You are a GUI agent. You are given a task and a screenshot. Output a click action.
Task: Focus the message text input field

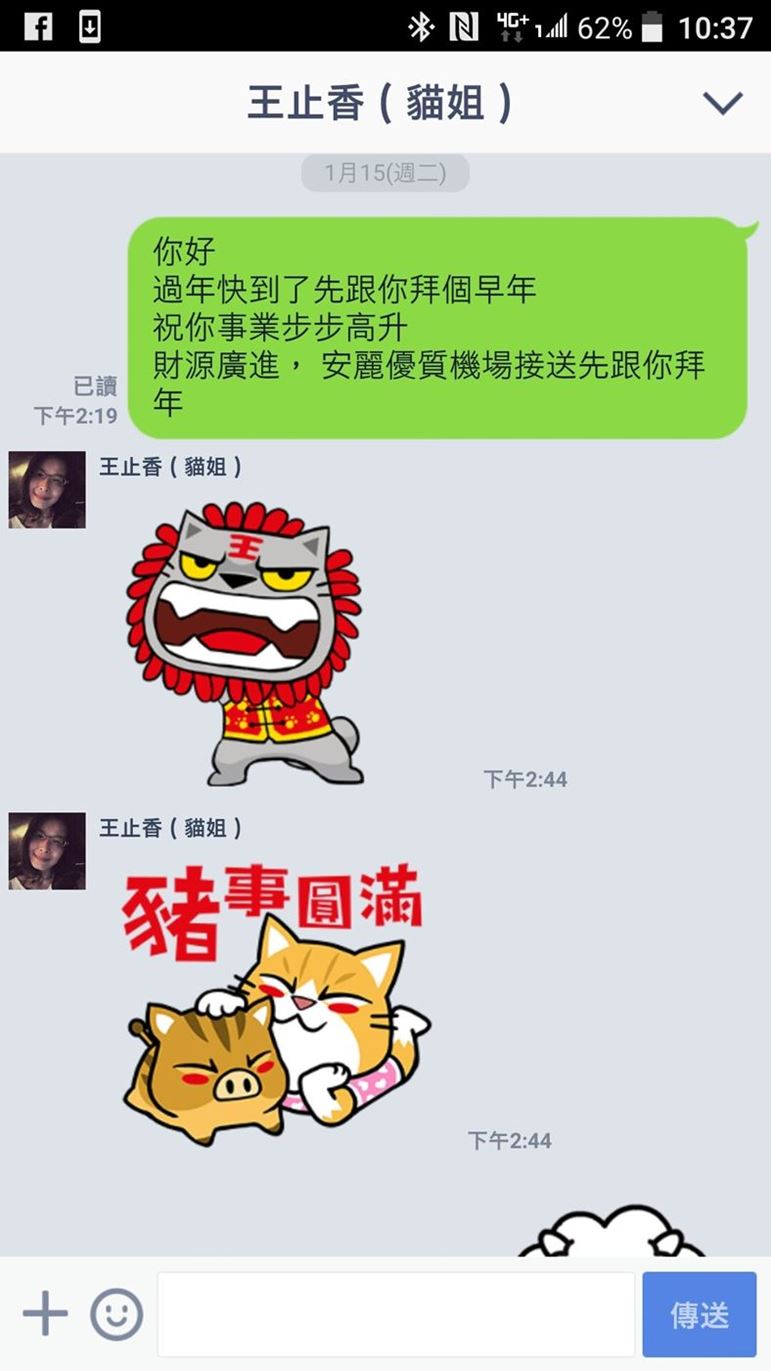coord(396,1314)
